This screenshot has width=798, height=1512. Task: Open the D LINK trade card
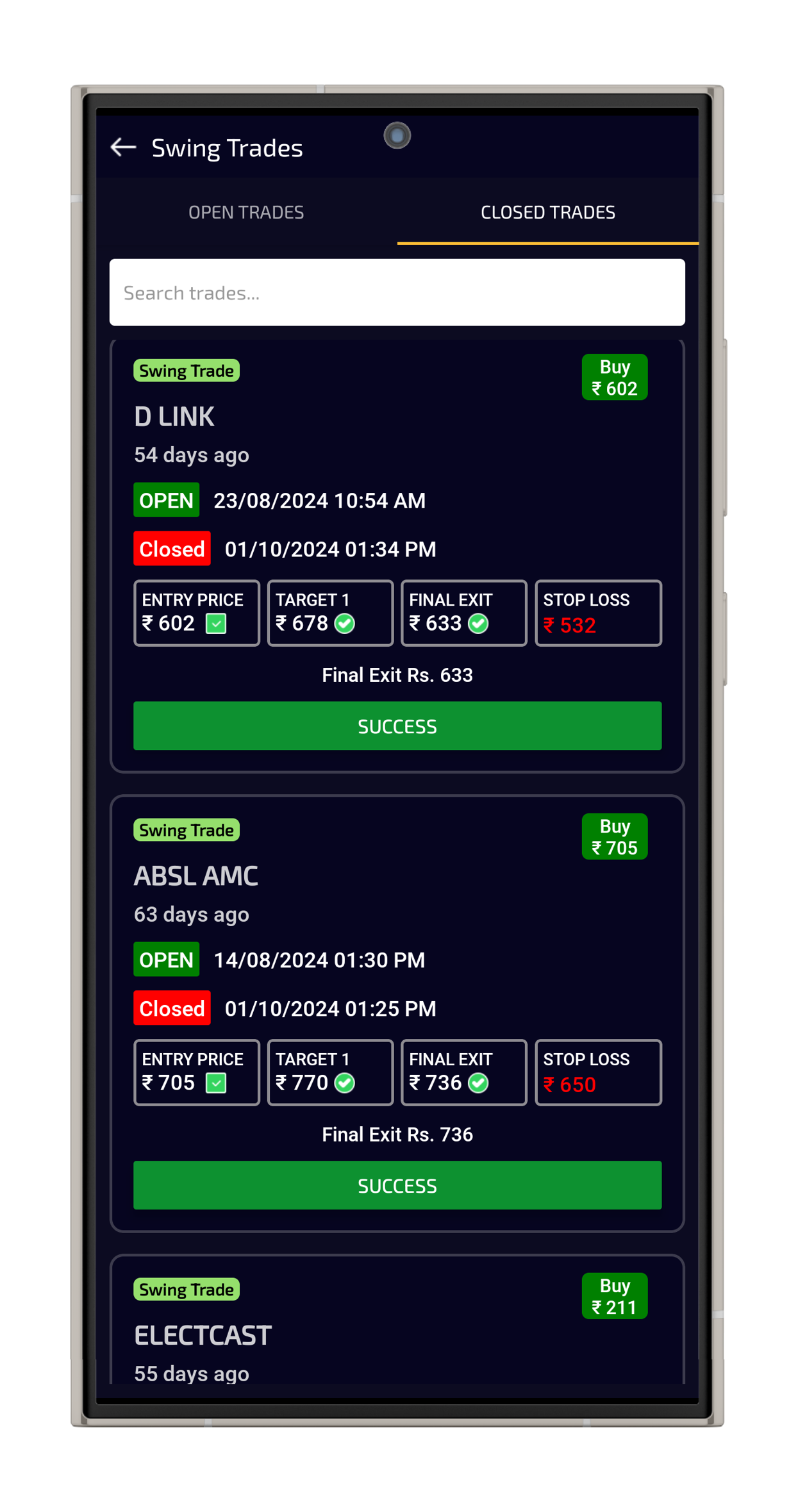coord(174,417)
